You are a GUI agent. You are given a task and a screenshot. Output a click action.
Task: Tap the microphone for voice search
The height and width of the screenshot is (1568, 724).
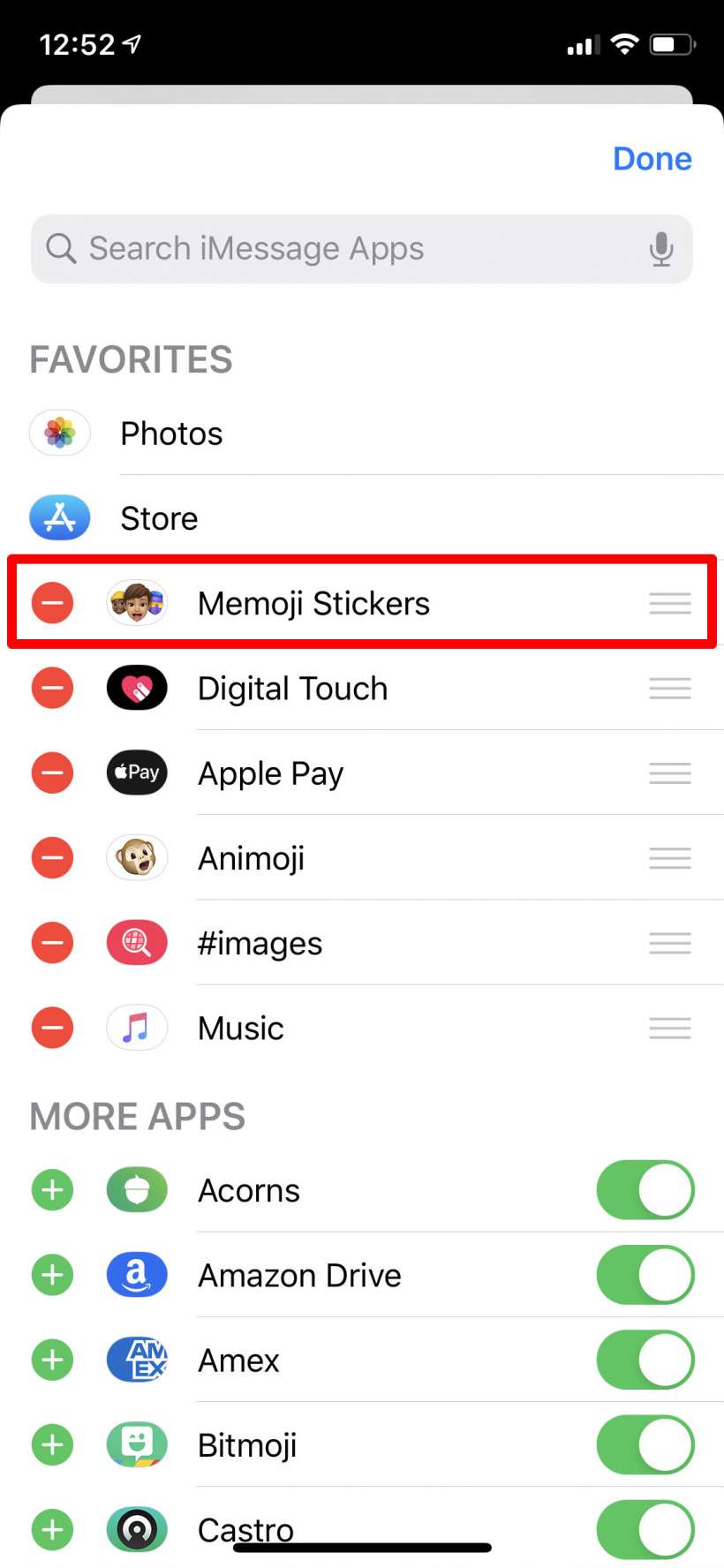tap(661, 249)
